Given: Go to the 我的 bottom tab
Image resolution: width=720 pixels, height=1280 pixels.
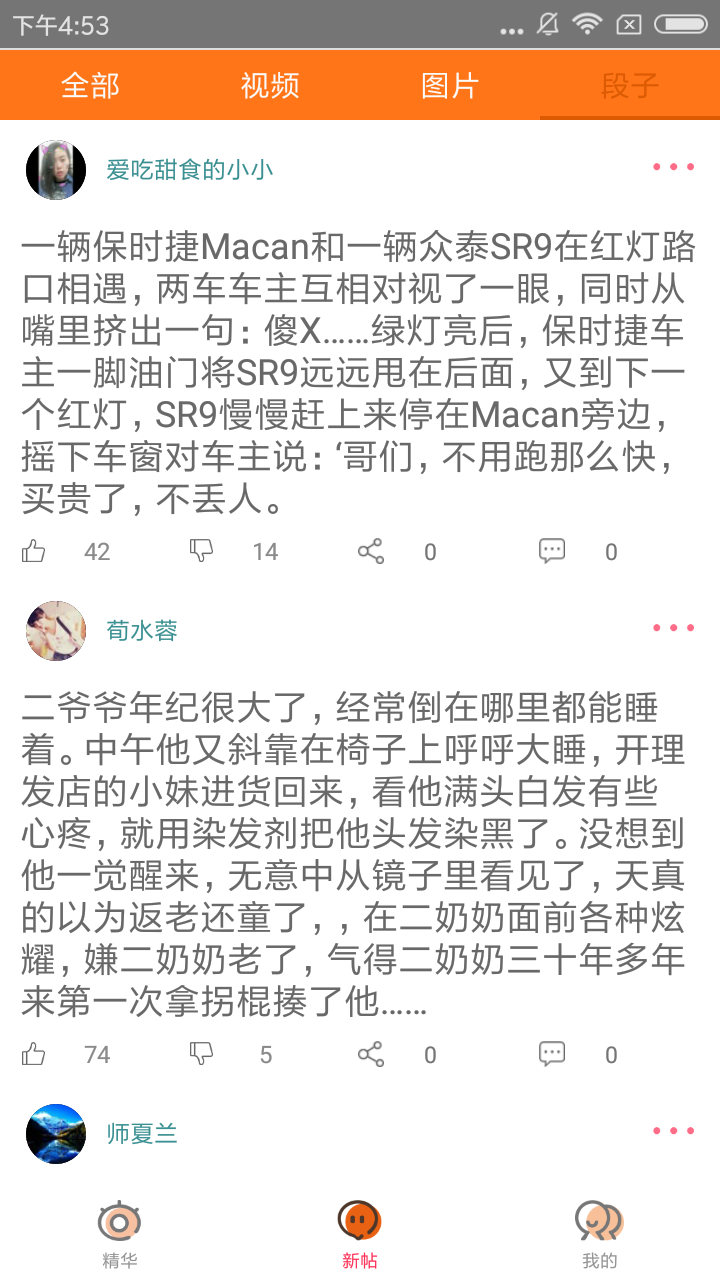Looking at the screenshot, I should [x=600, y=1234].
